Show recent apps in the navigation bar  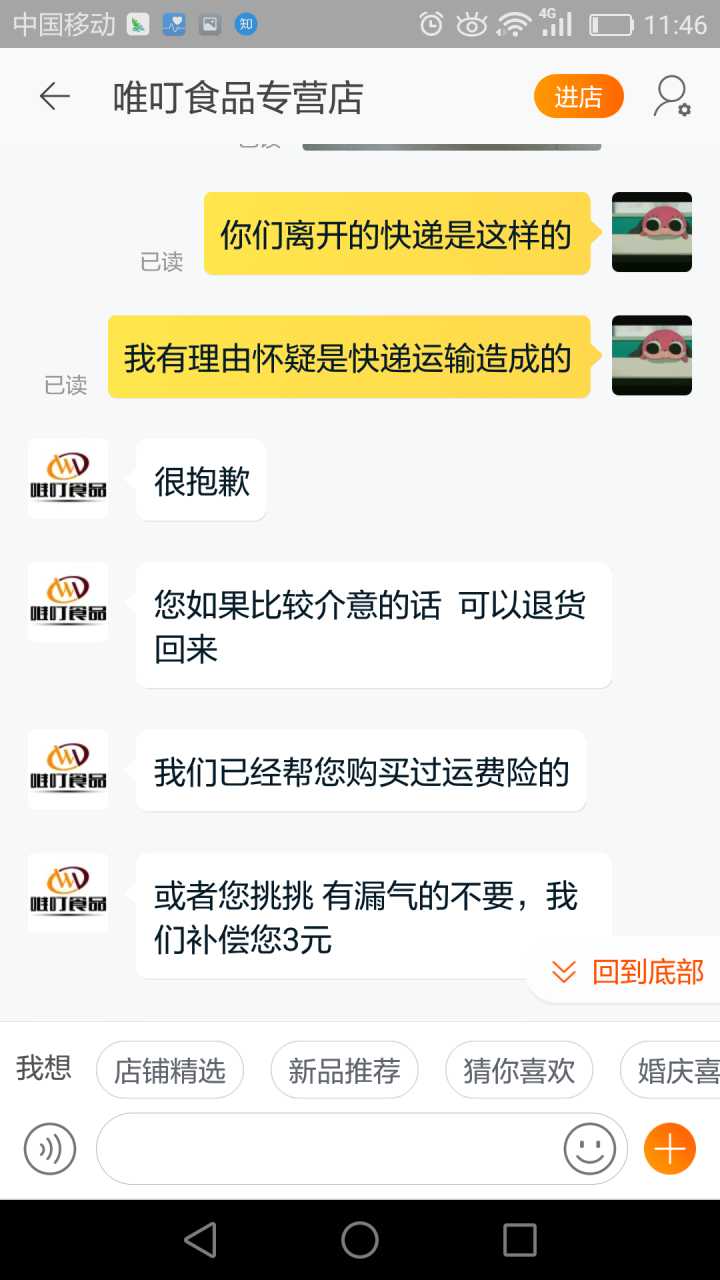[520, 1240]
